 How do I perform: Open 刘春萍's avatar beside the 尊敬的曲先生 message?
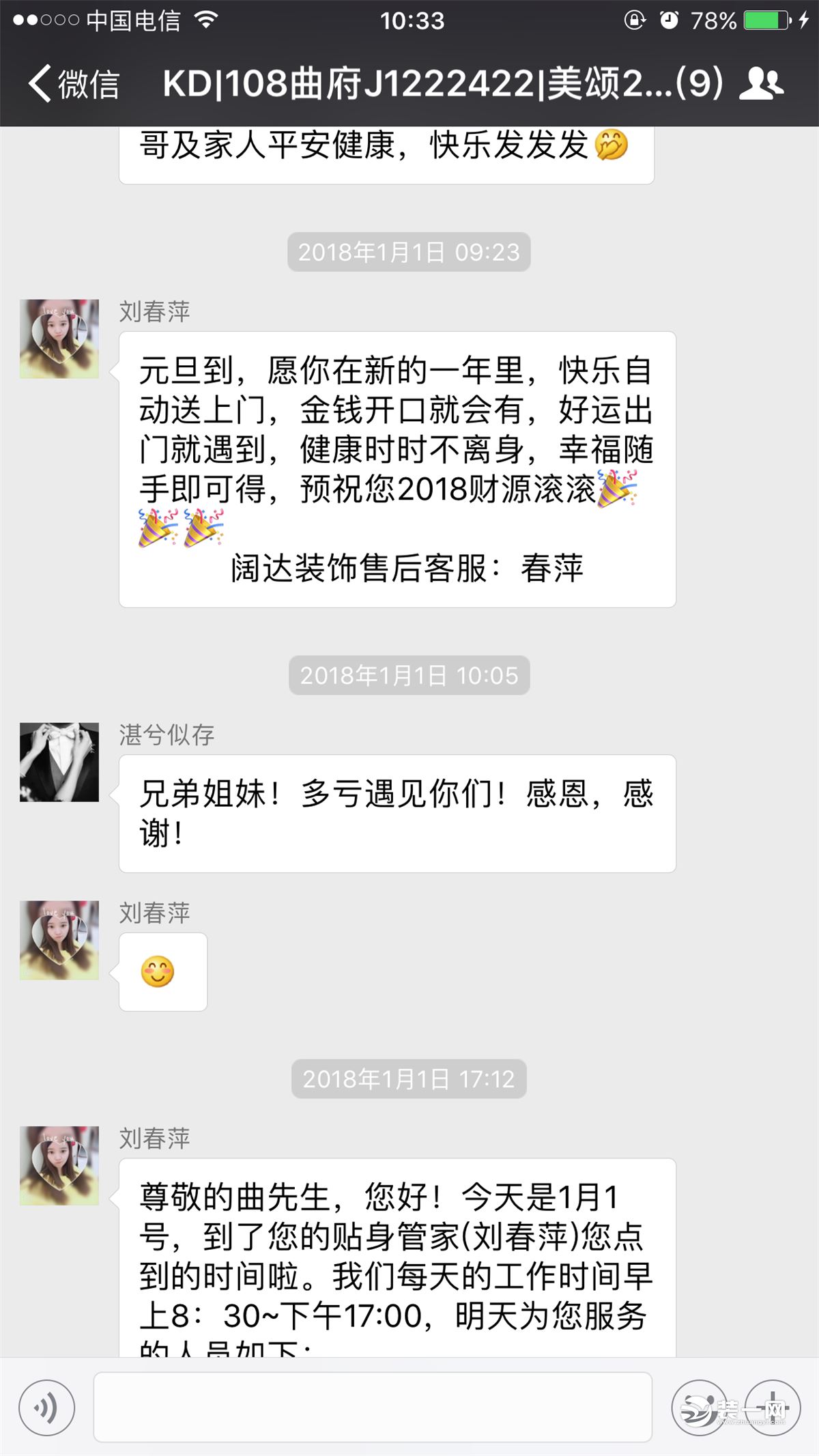pos(59,1165)
